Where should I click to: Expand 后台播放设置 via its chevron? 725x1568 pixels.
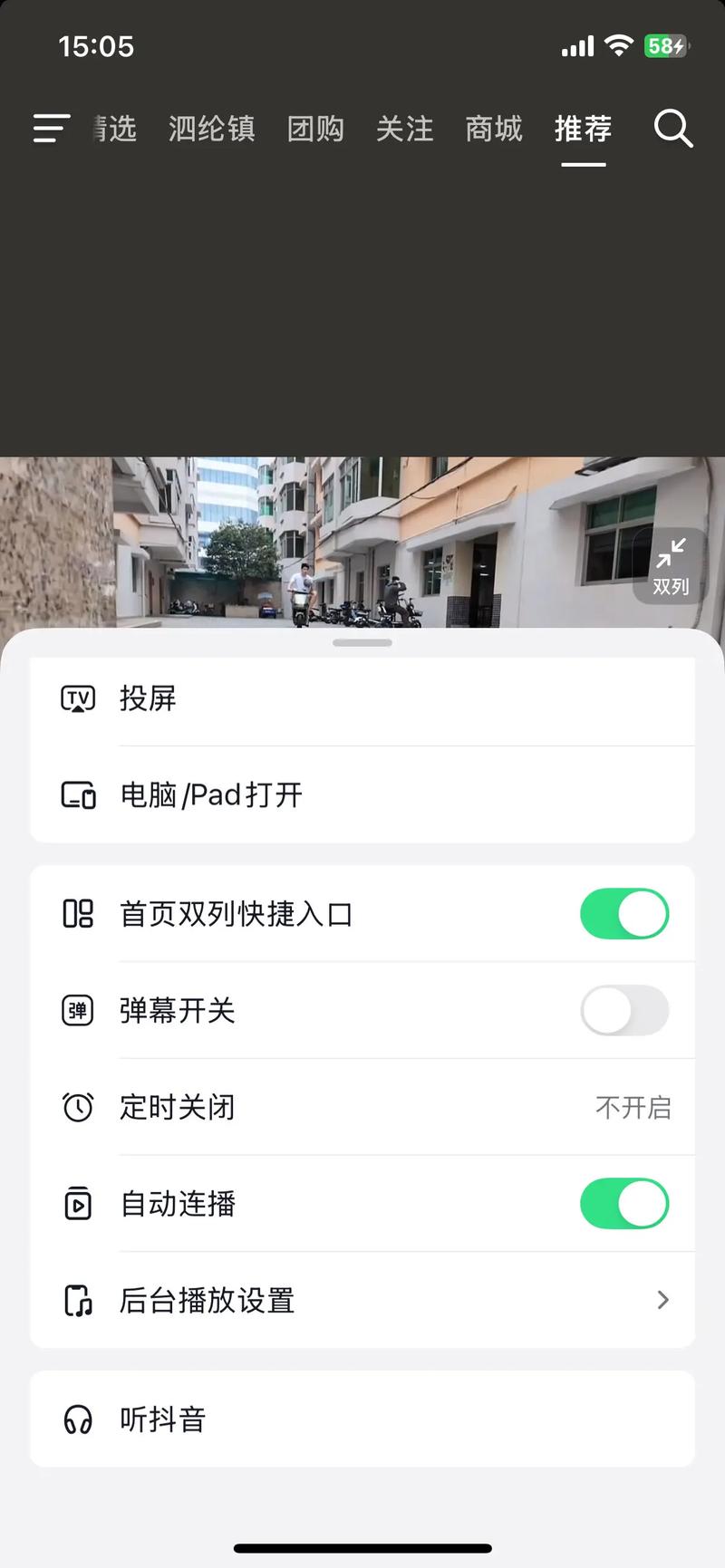pos(662,1301)
